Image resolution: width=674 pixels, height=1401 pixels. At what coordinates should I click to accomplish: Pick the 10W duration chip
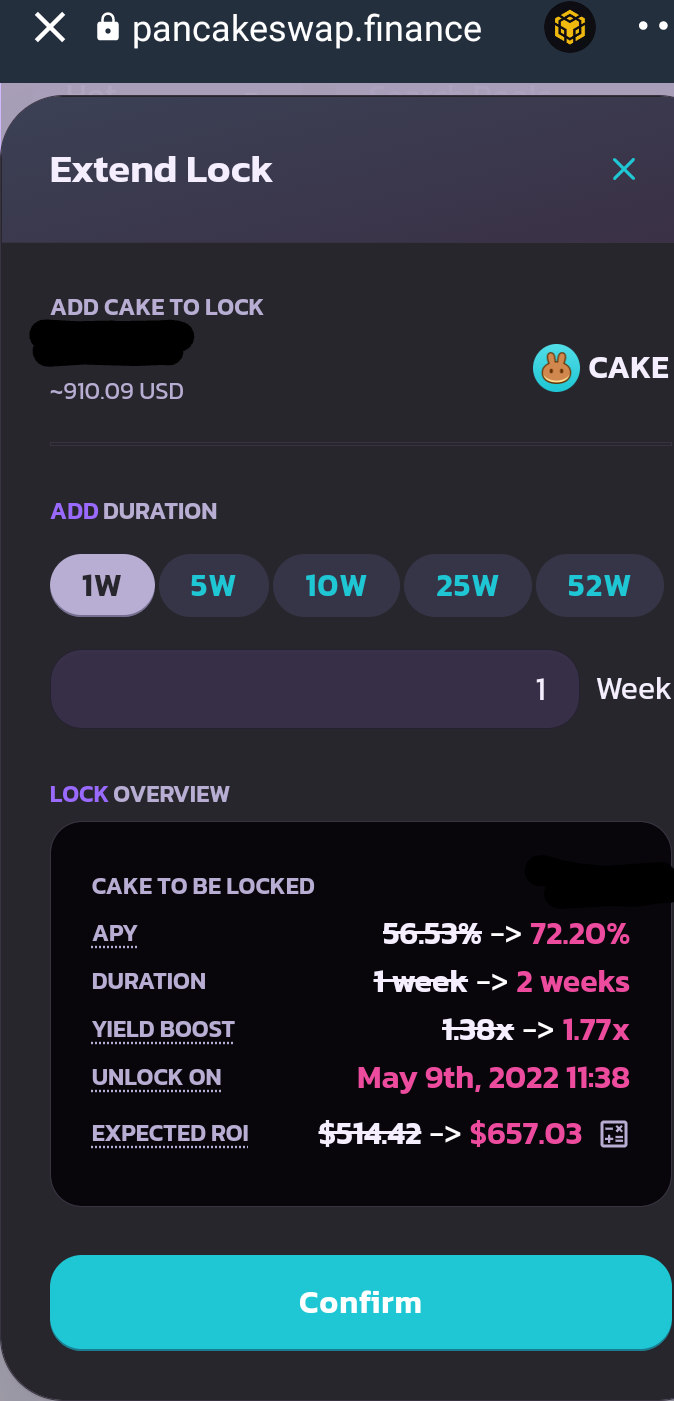pos(336,585)
